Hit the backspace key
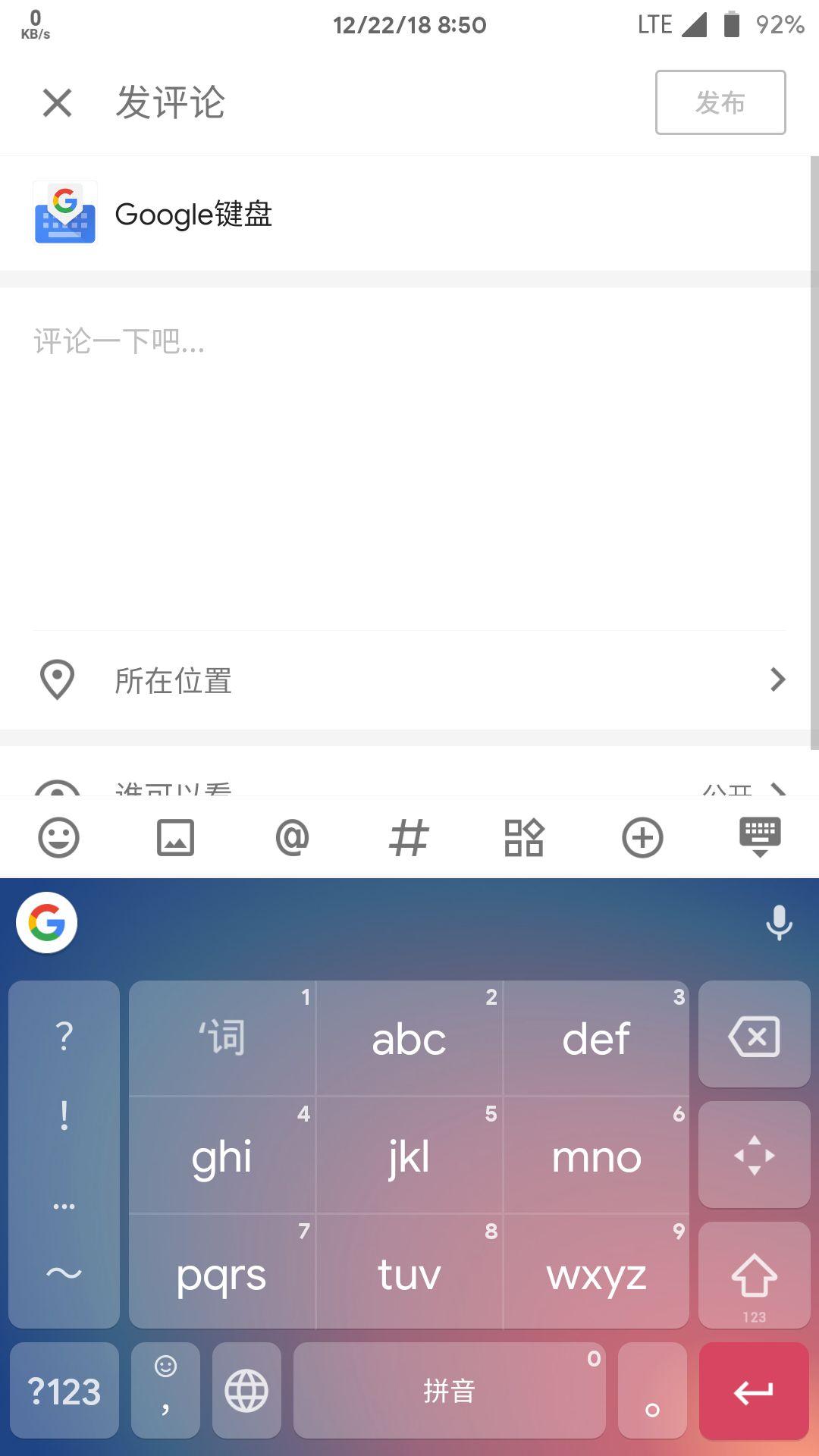Image resolution: width=819 pixels, height=1456 pixels. click(754, 1036)
